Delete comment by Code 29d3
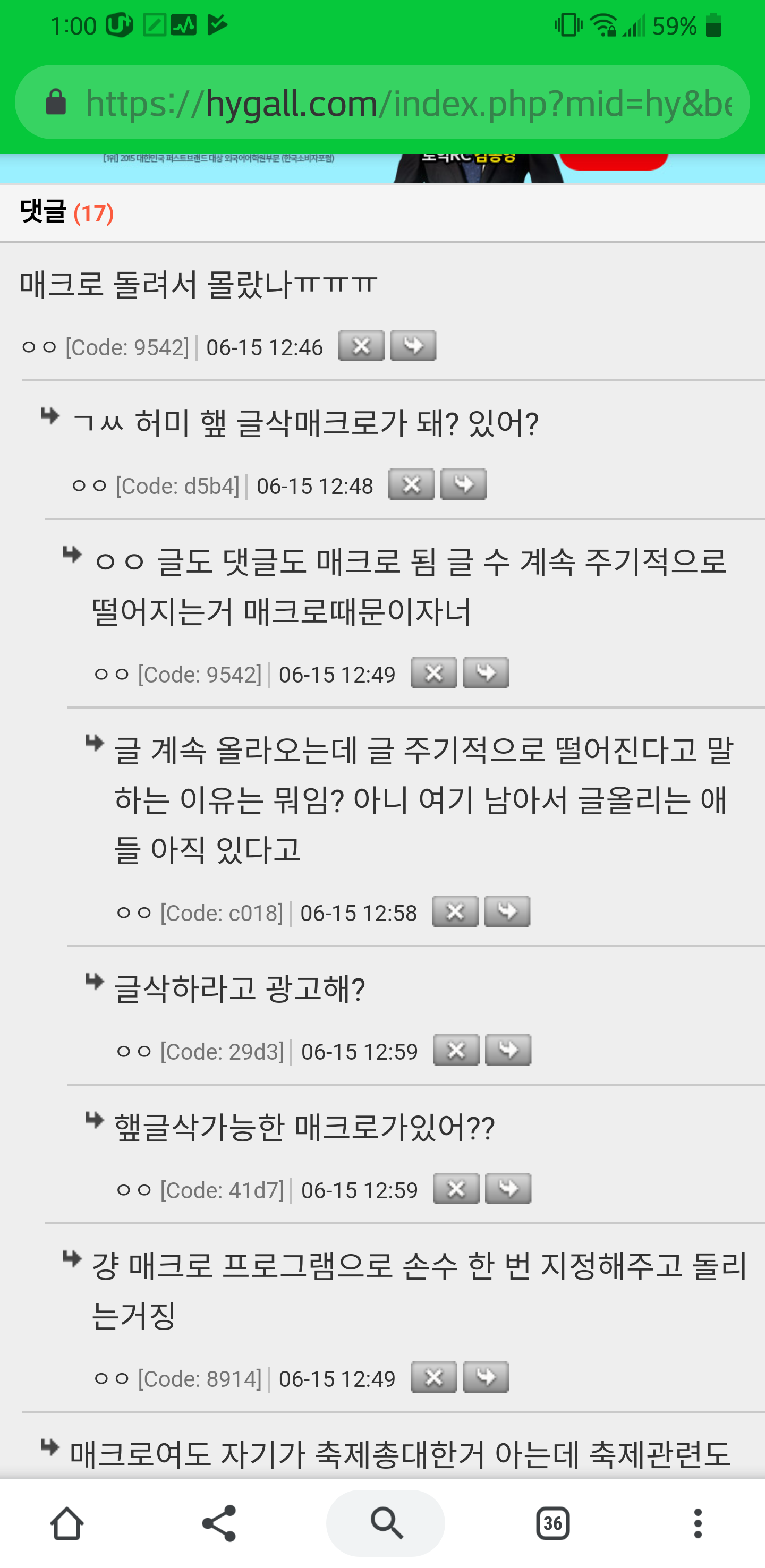Image resolution: width=765 pixels, height=1568 pixels. coord(456,1051)
